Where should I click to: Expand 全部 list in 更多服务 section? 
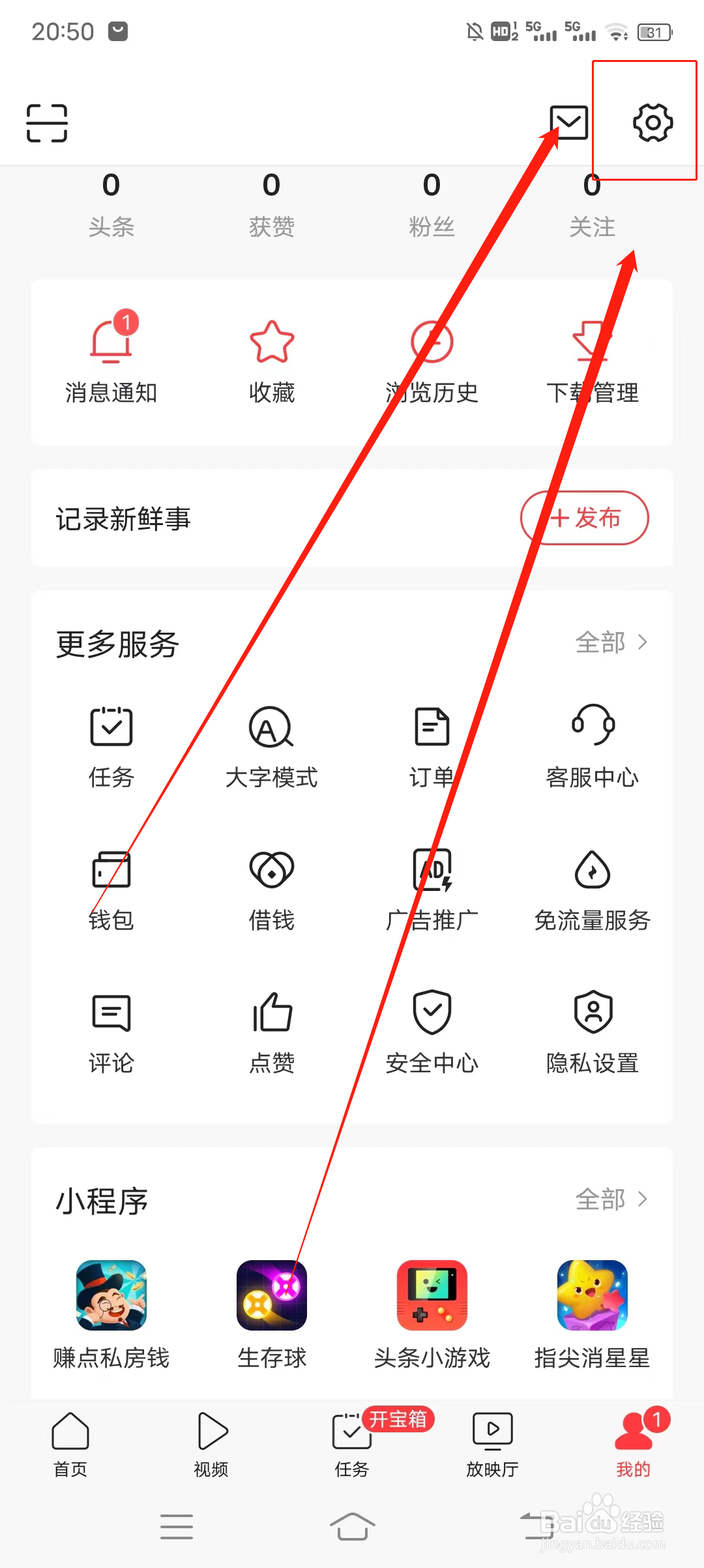point(611,642)
